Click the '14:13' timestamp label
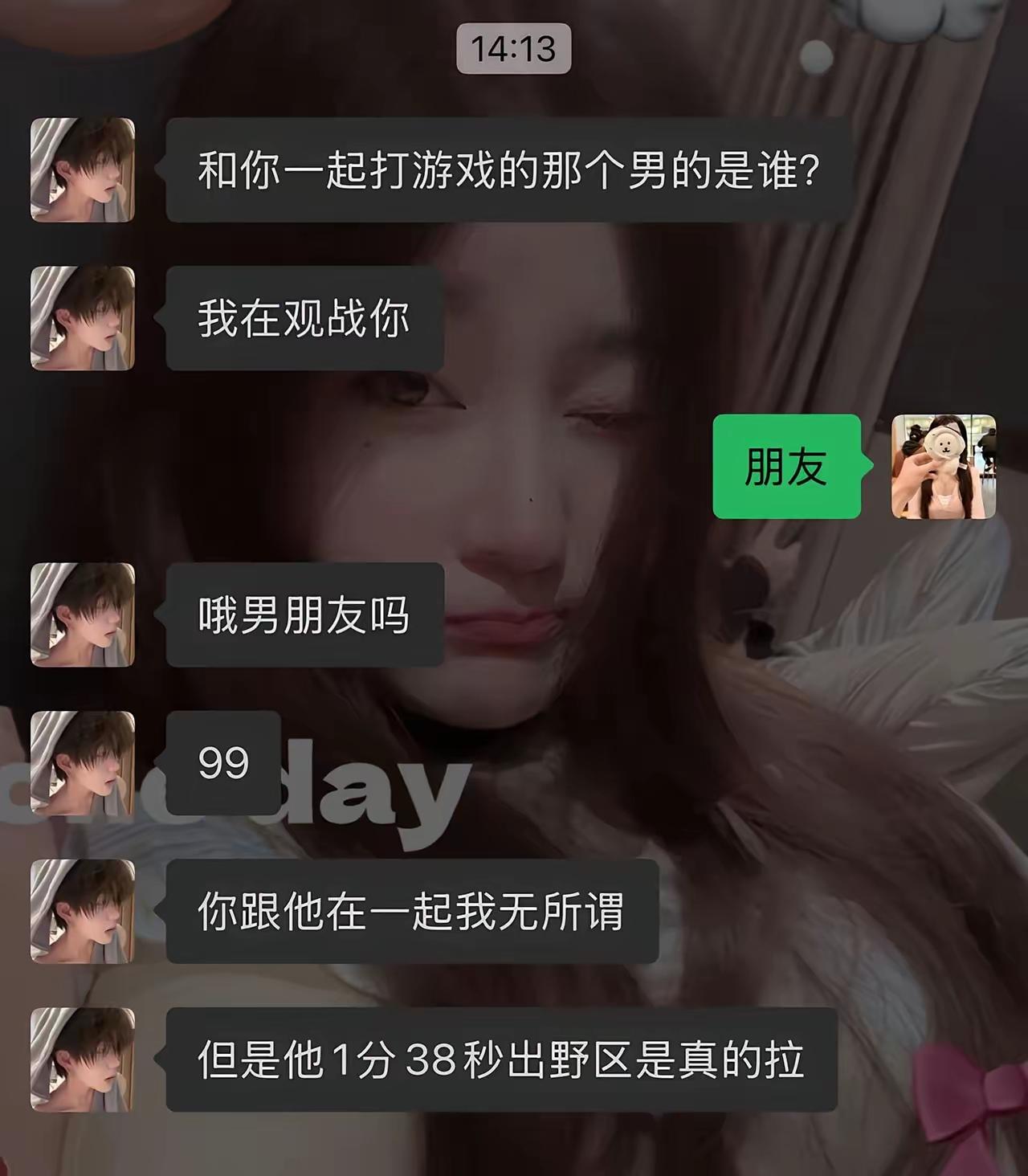 tap(514, 50)
